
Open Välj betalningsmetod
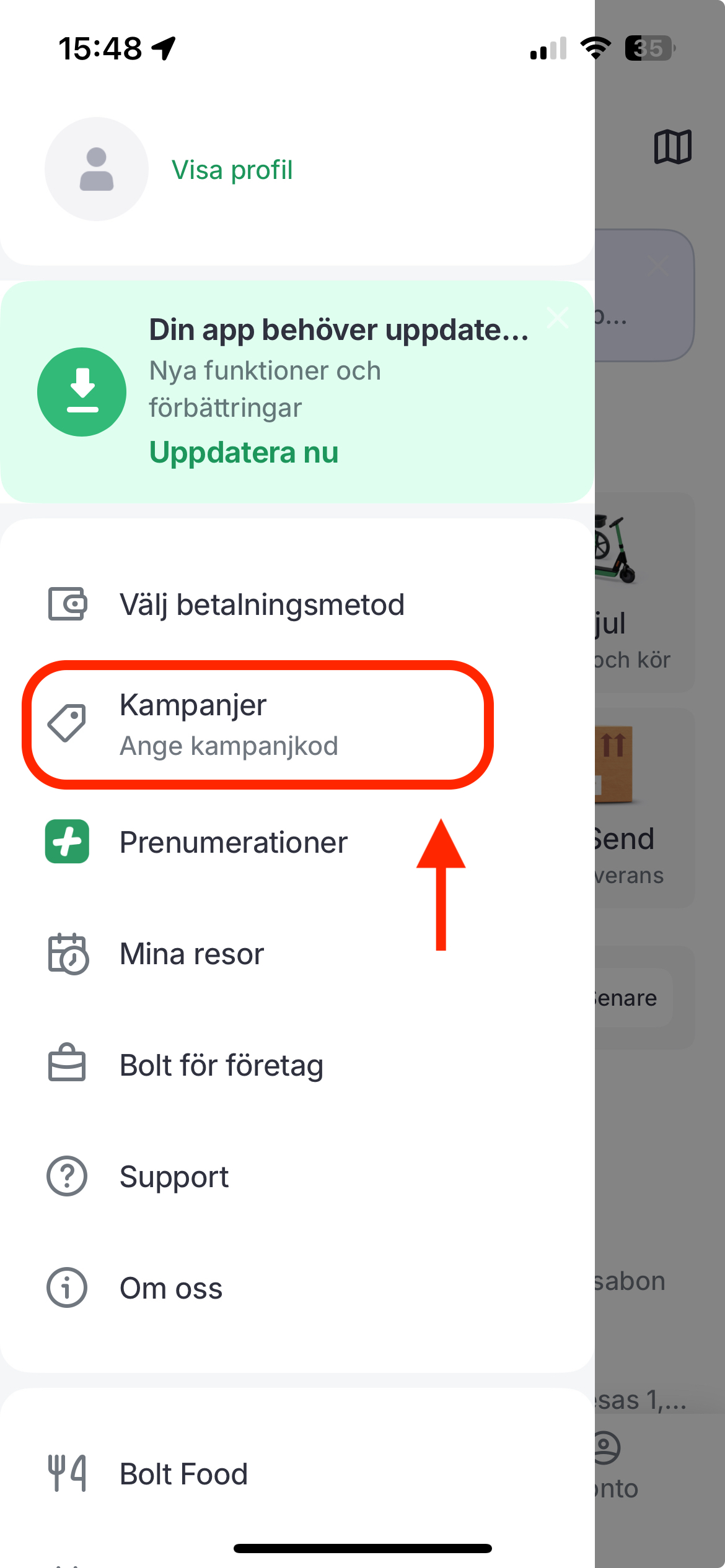[x=261, y=604]
